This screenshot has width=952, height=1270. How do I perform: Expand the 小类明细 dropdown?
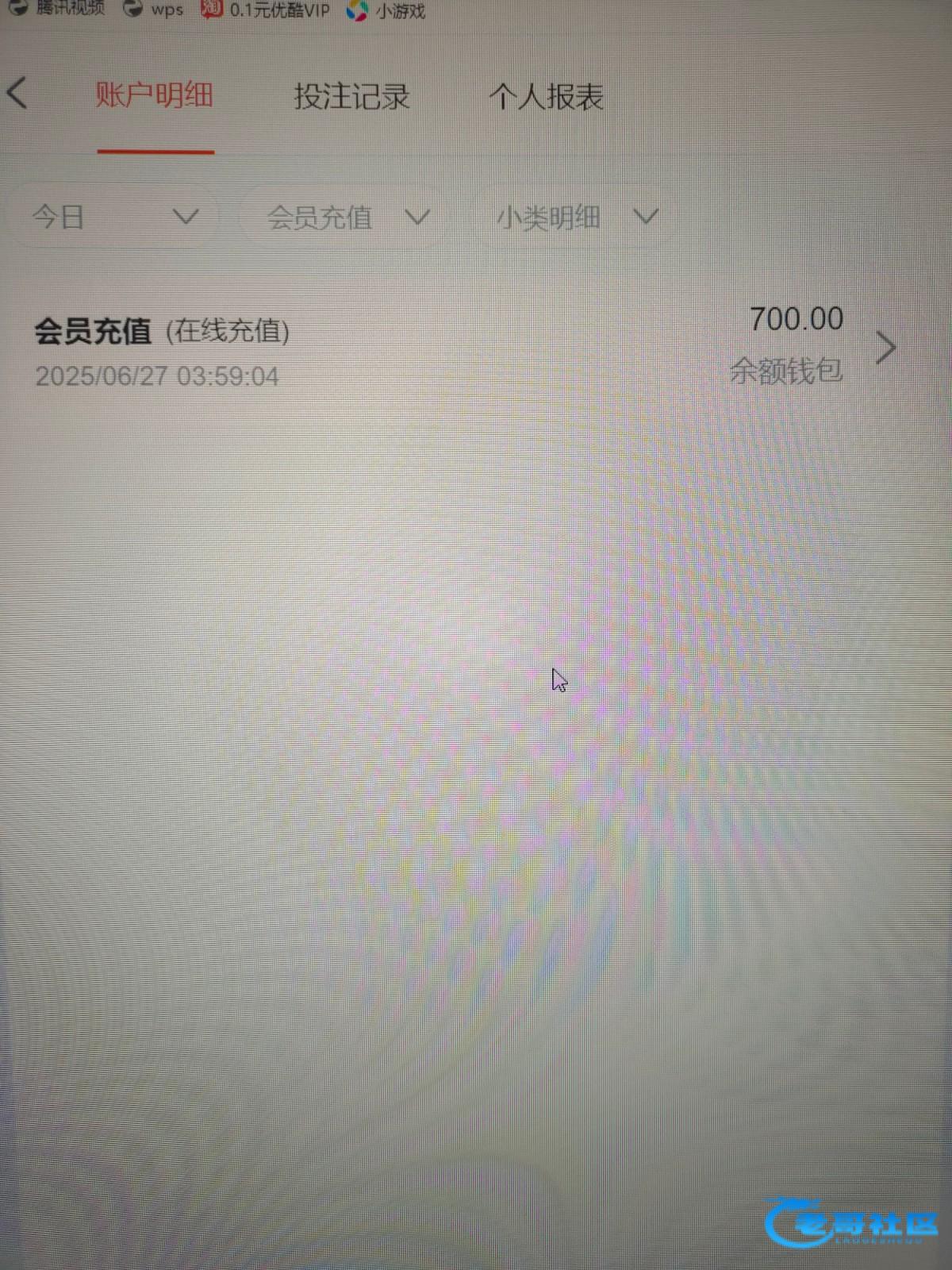click(577, 217)
